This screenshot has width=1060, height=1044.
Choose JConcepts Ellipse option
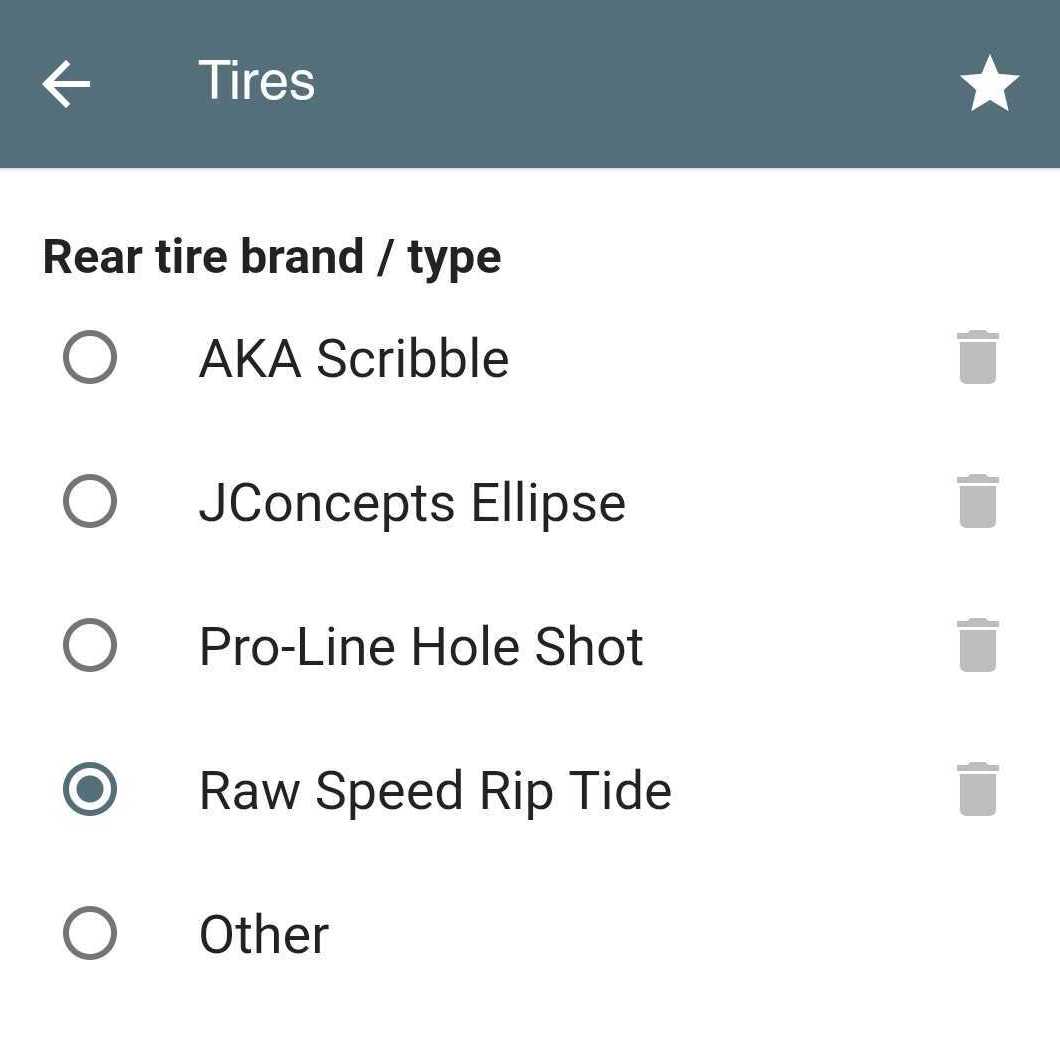[90, 501]
